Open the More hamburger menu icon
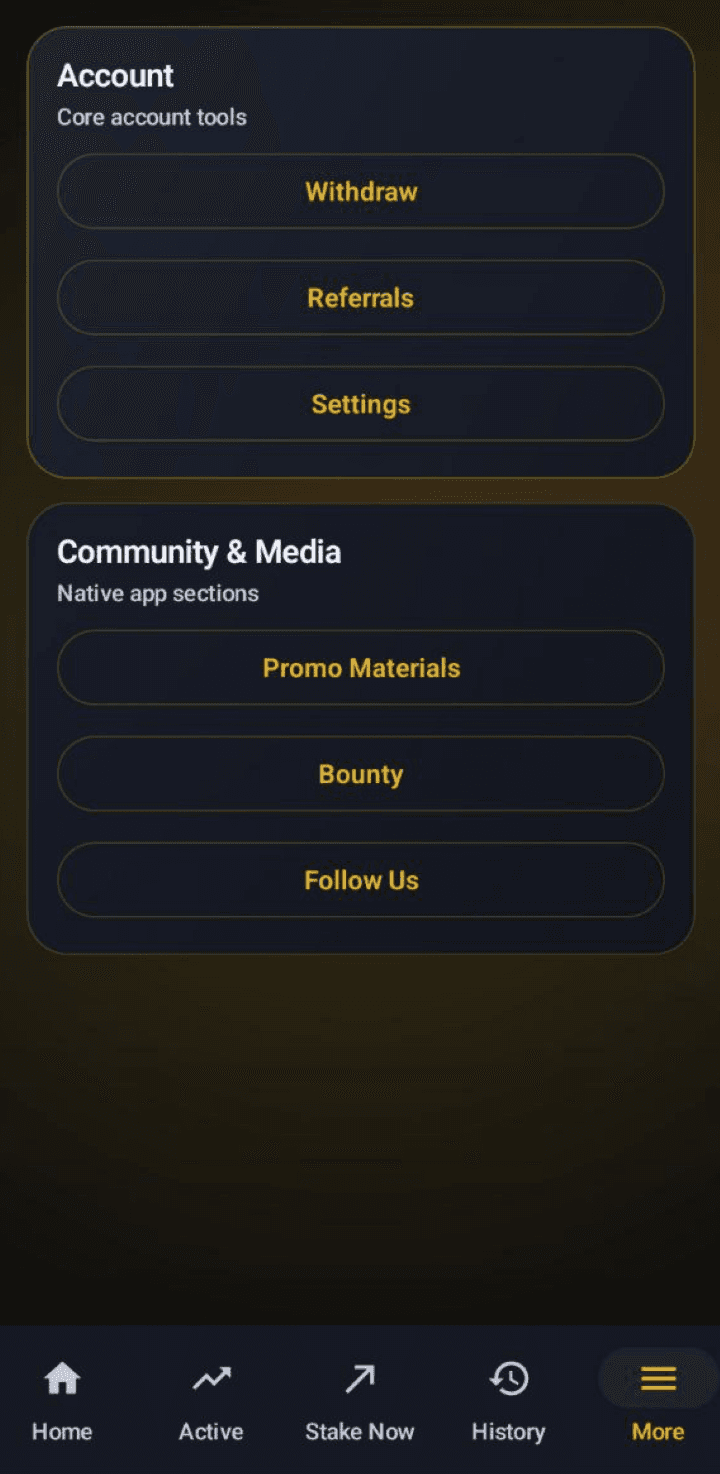The height and width of the screenshot is (1474, 720). click(x=656, y=1378)
